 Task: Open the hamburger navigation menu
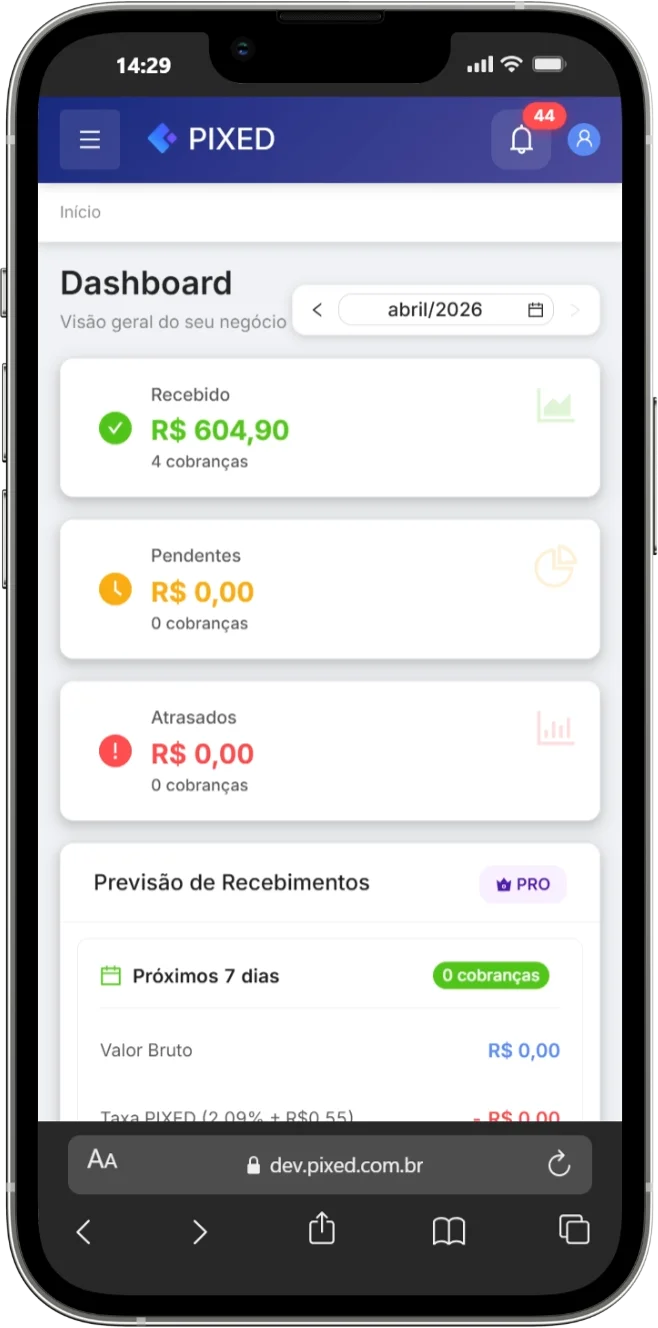90,139
